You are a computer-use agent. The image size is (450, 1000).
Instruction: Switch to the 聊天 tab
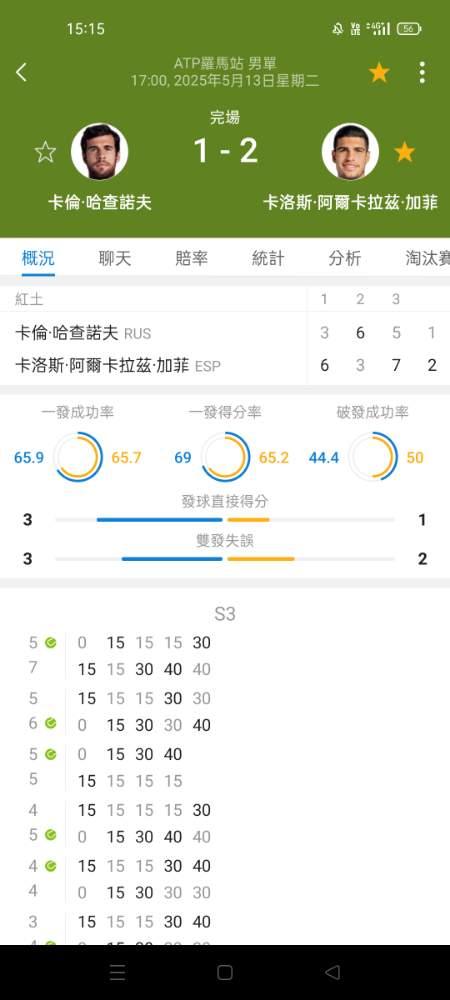coord(115,258)
